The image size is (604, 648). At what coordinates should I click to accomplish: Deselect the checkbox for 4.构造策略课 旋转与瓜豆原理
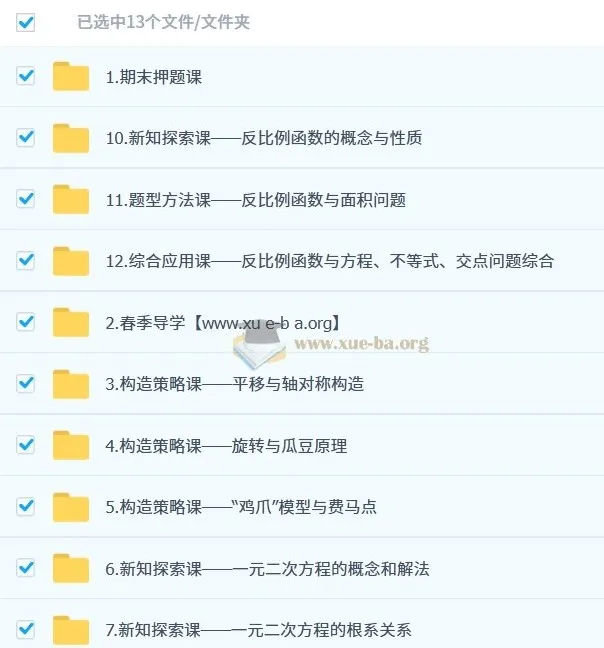(26, 445)
